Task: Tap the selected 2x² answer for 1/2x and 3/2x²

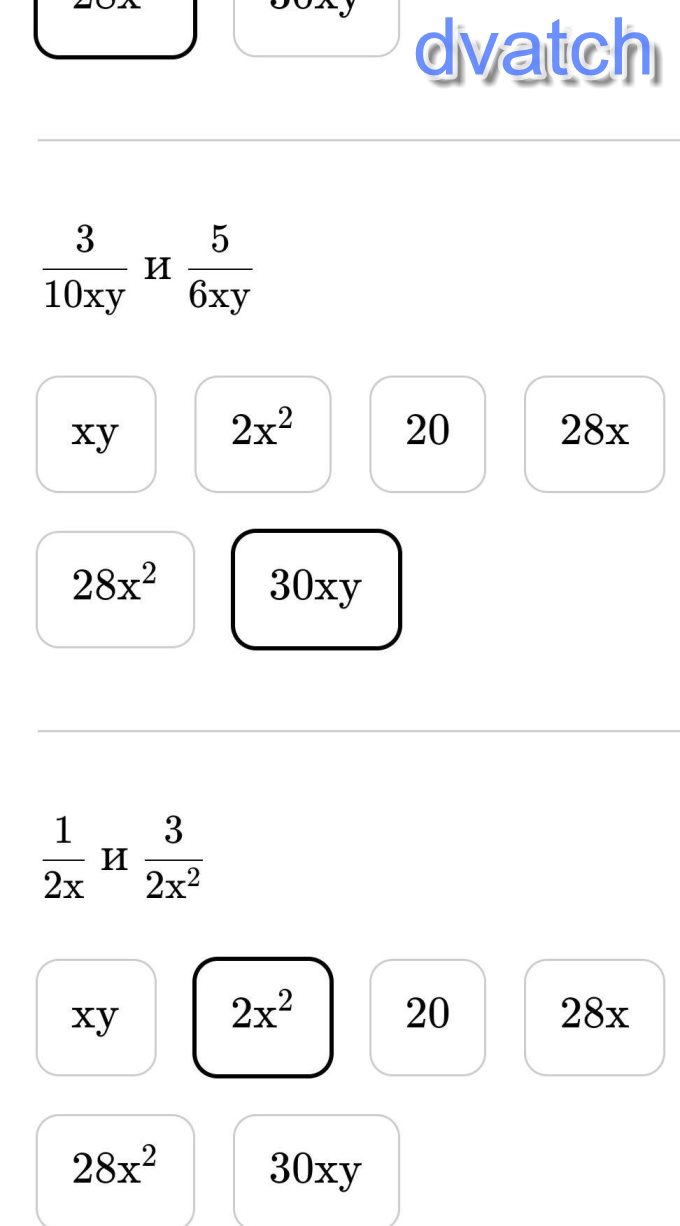Action: [x=262, y=1017]
